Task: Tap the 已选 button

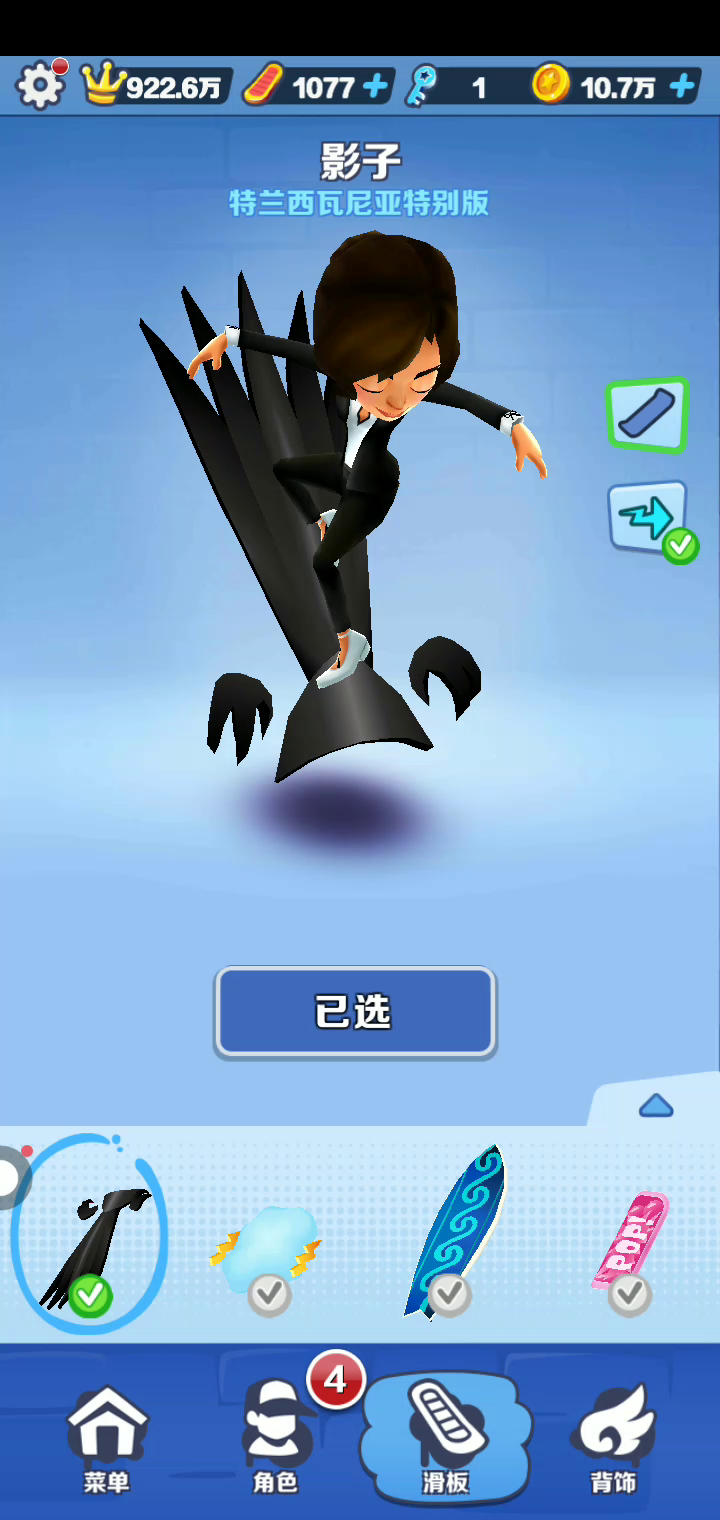Action: coord(355,1011)
